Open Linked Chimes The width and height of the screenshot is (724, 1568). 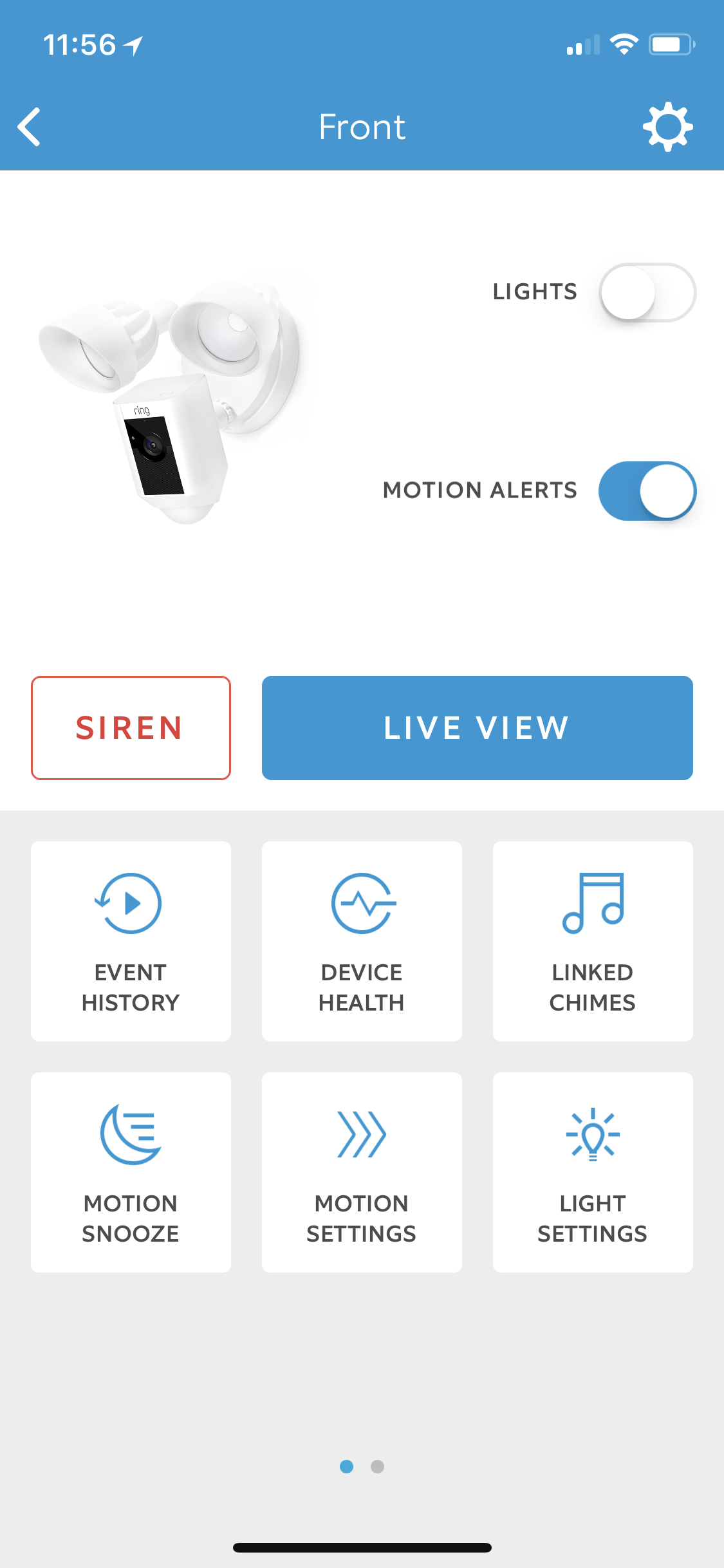pyautogui.click(x=593, y=940)
